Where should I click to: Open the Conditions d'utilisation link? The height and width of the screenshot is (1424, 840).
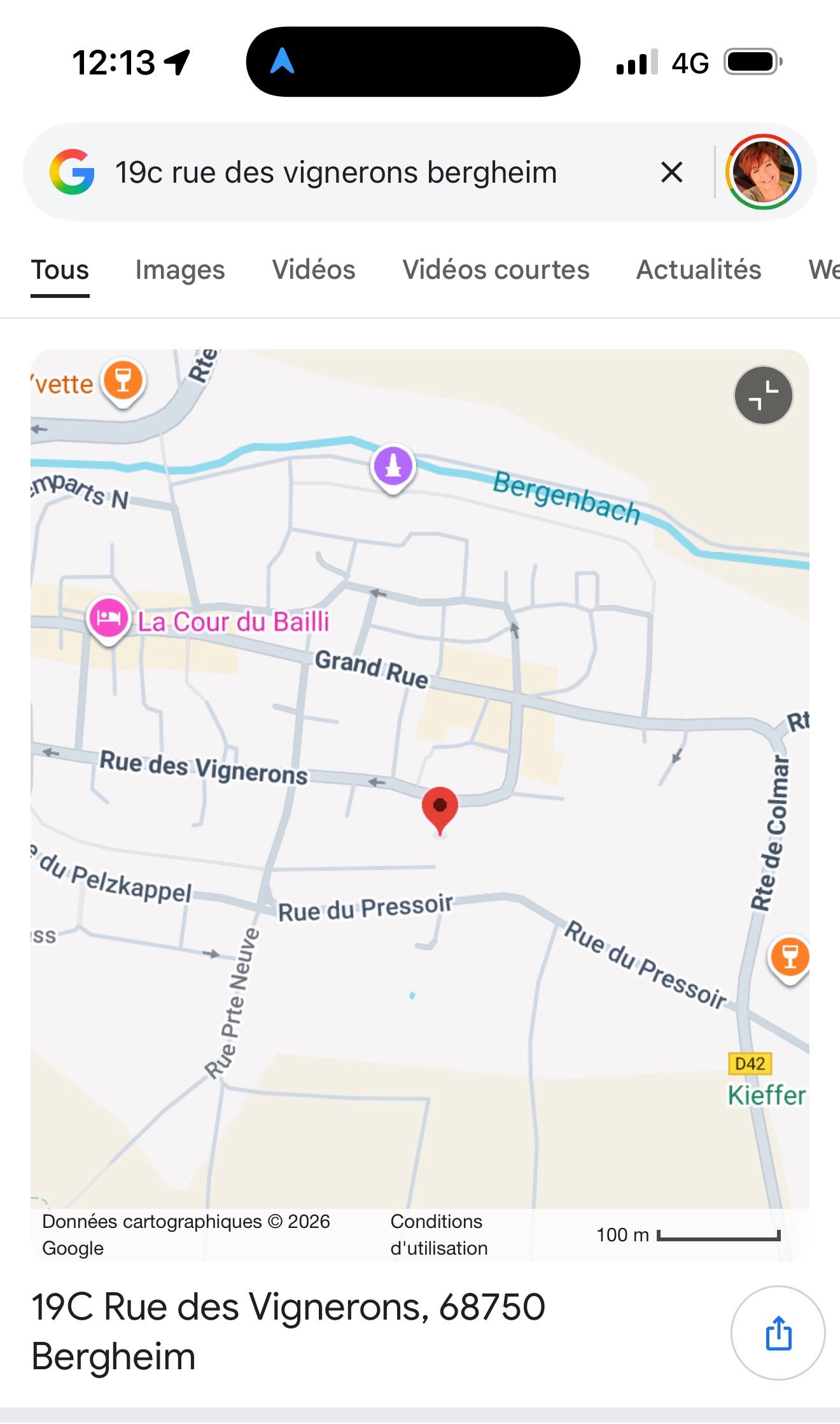[x=437, y=1234]
